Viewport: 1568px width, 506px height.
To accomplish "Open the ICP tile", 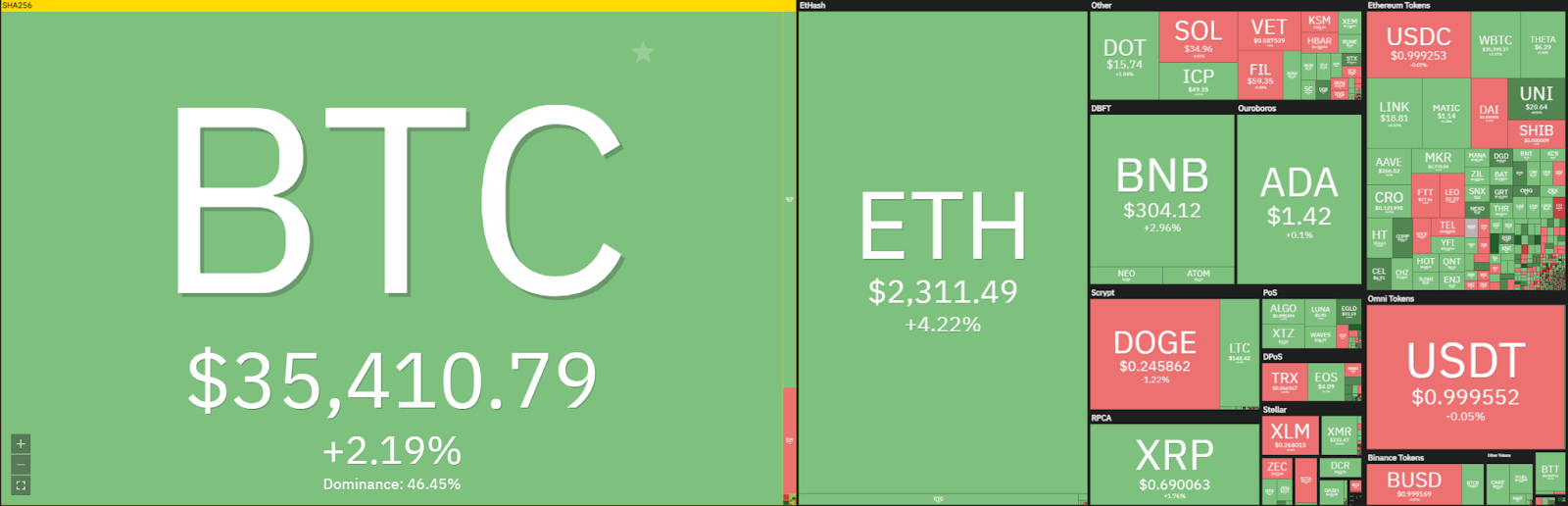I will coord(1198,80).
